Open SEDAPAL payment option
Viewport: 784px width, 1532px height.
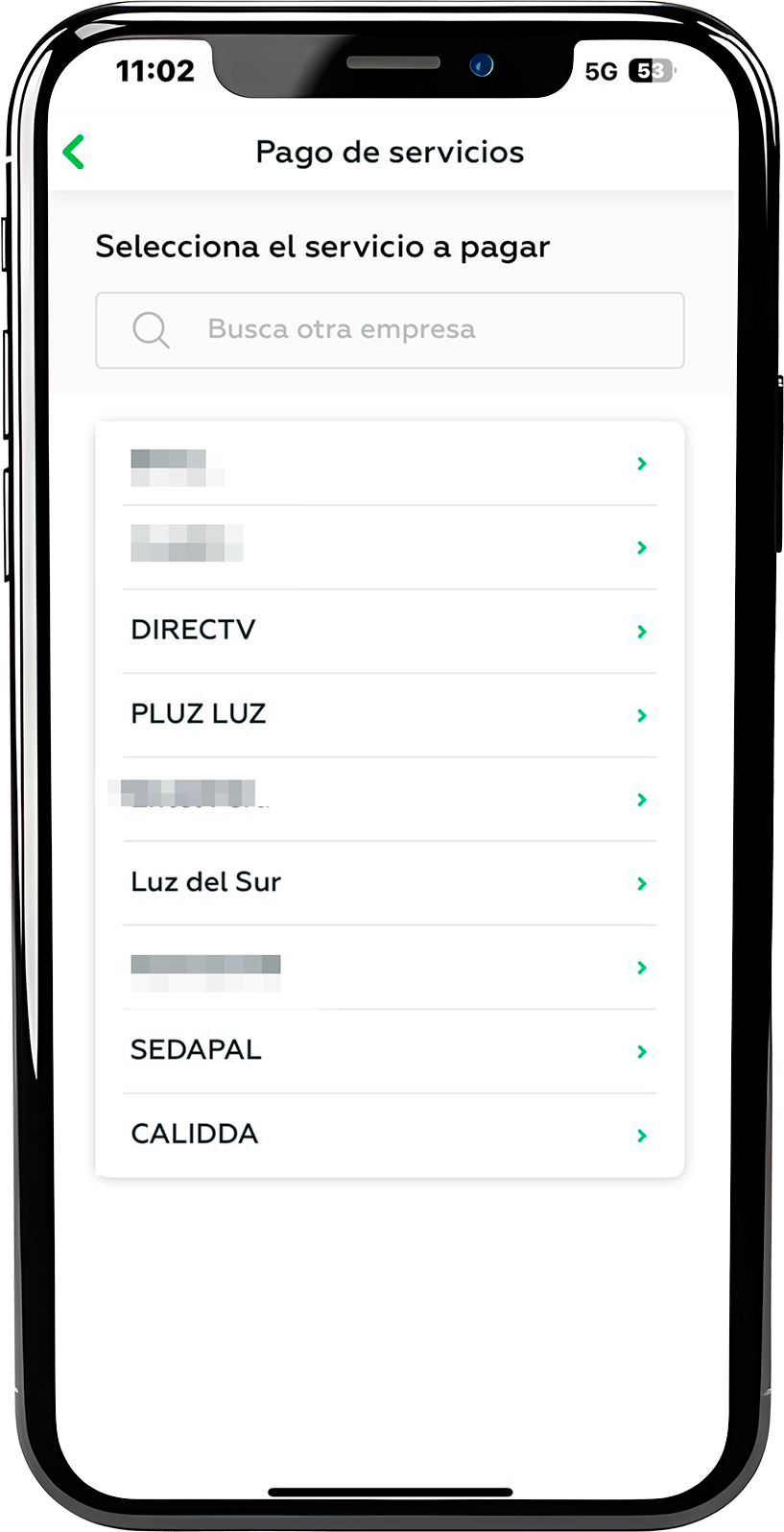point(390,1051)
